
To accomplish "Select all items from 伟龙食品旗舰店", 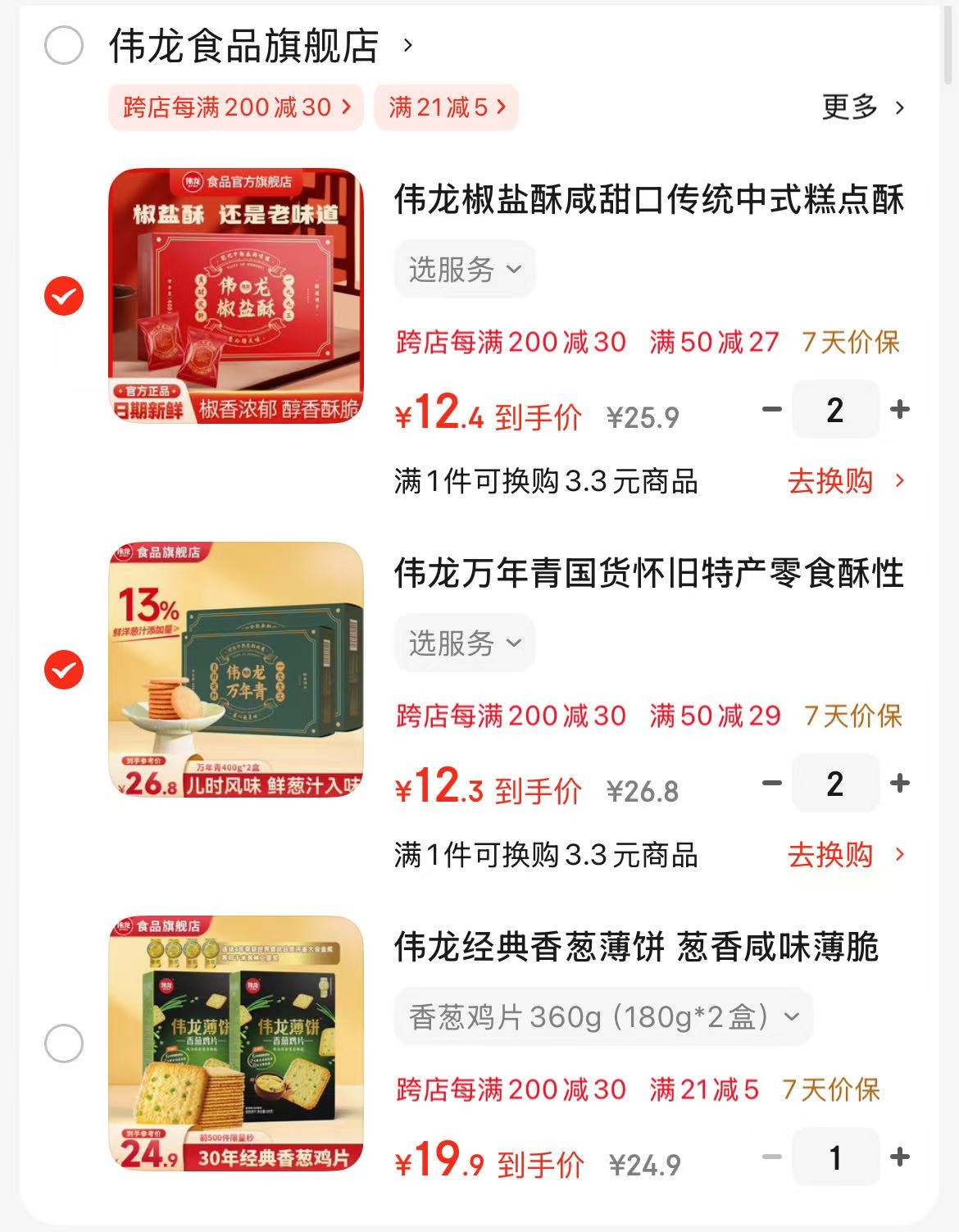I will point(64,46).
